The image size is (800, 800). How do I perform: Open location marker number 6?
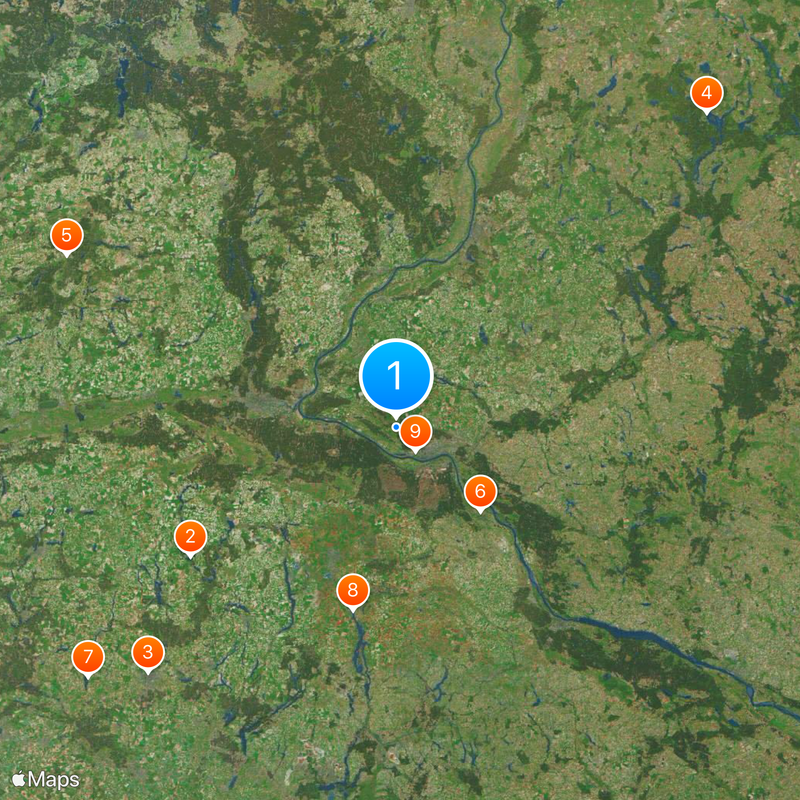pos(480,491)
